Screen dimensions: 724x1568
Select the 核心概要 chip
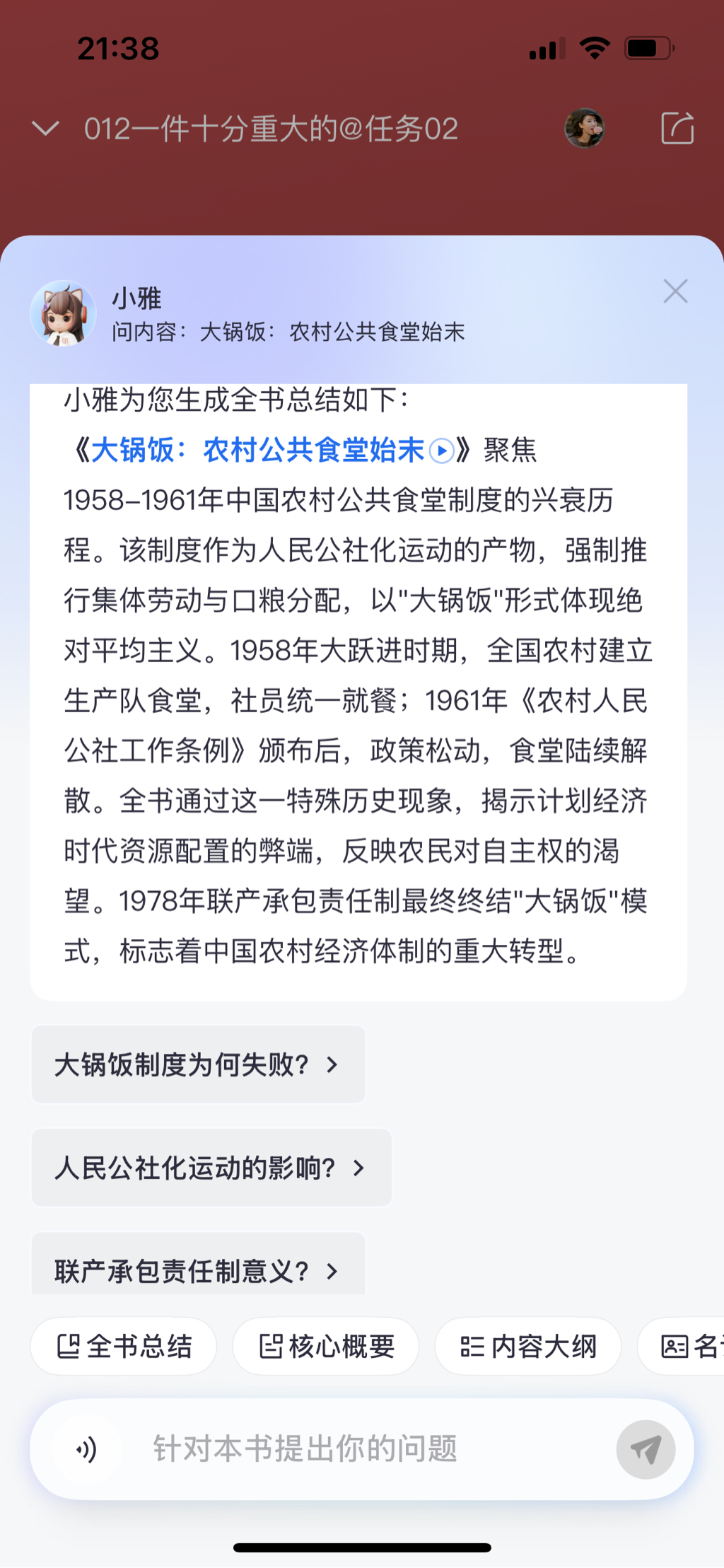(326, 1346)
